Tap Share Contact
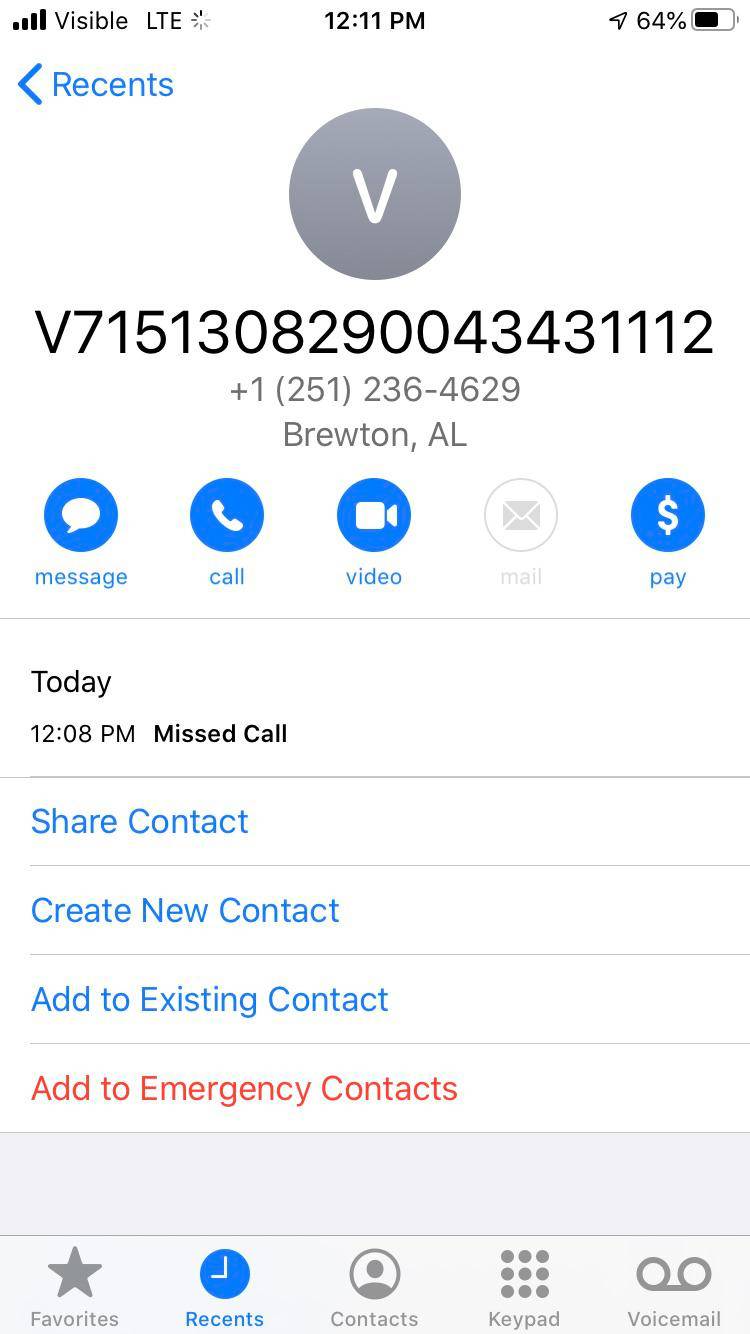 139,821
